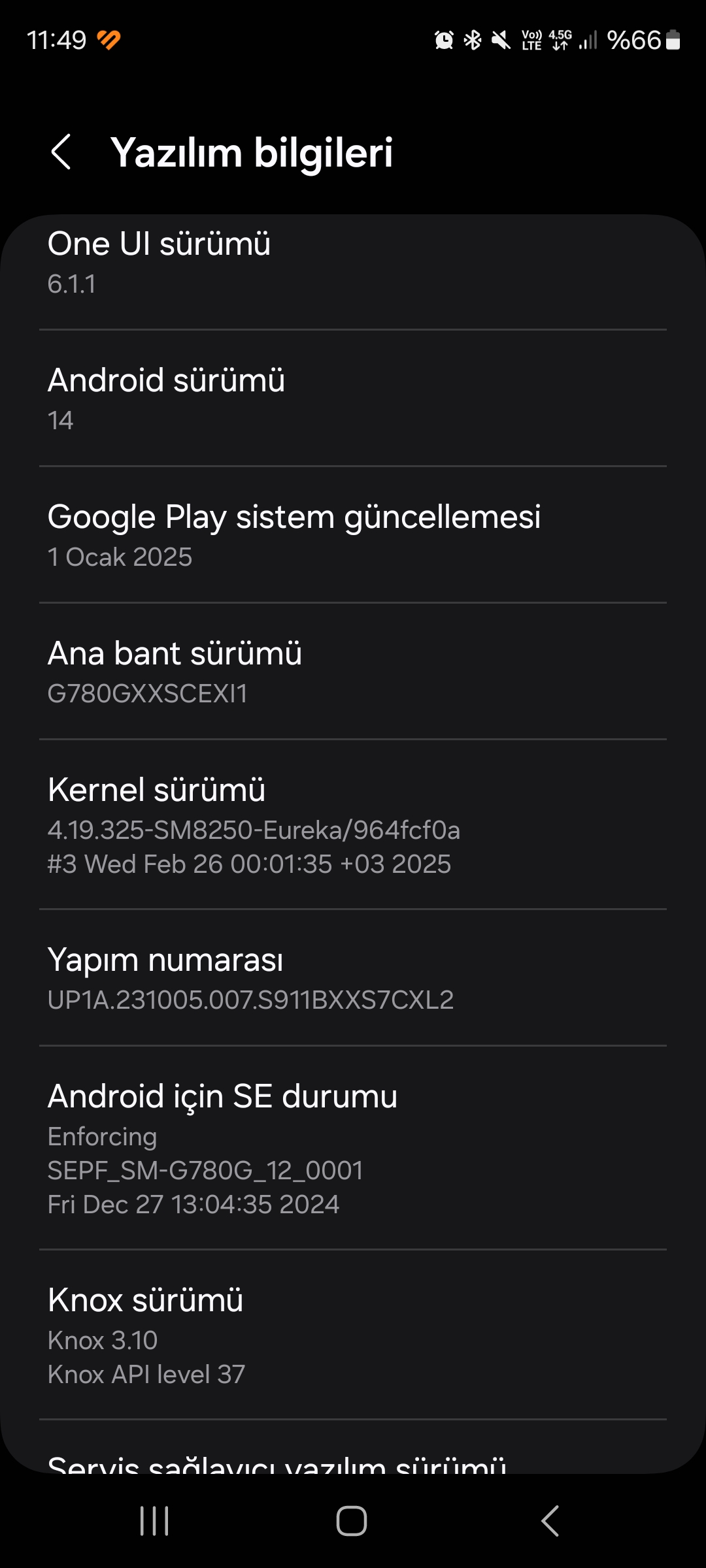Screen dimensions: 706x1568
Task: Tap the Kernel sürümü row
Action: (x=353, y=825)
